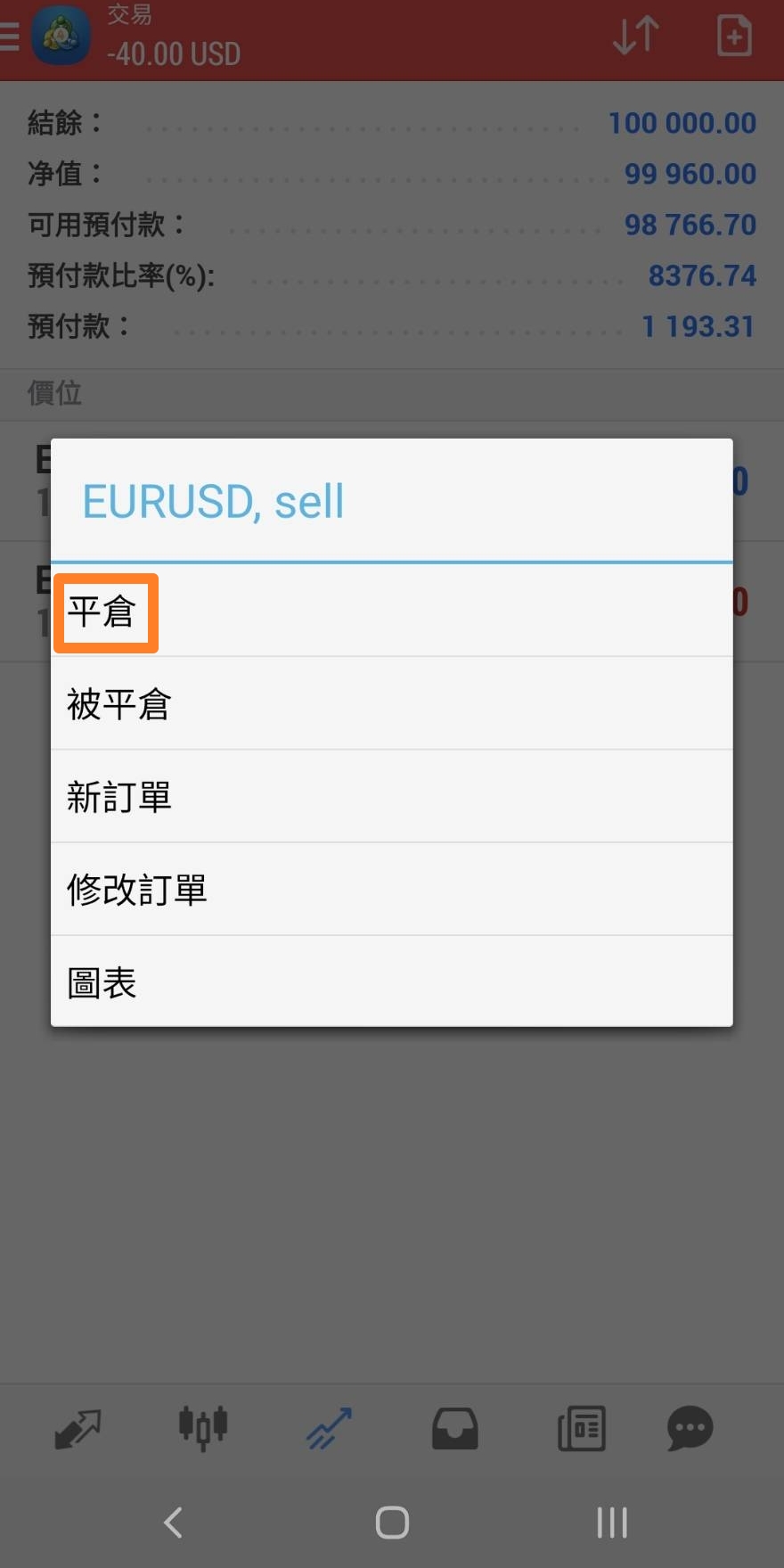This screenshot has width=784, height=1568.
Task: Tap the sort arrows icon
Action: [636, 37]
